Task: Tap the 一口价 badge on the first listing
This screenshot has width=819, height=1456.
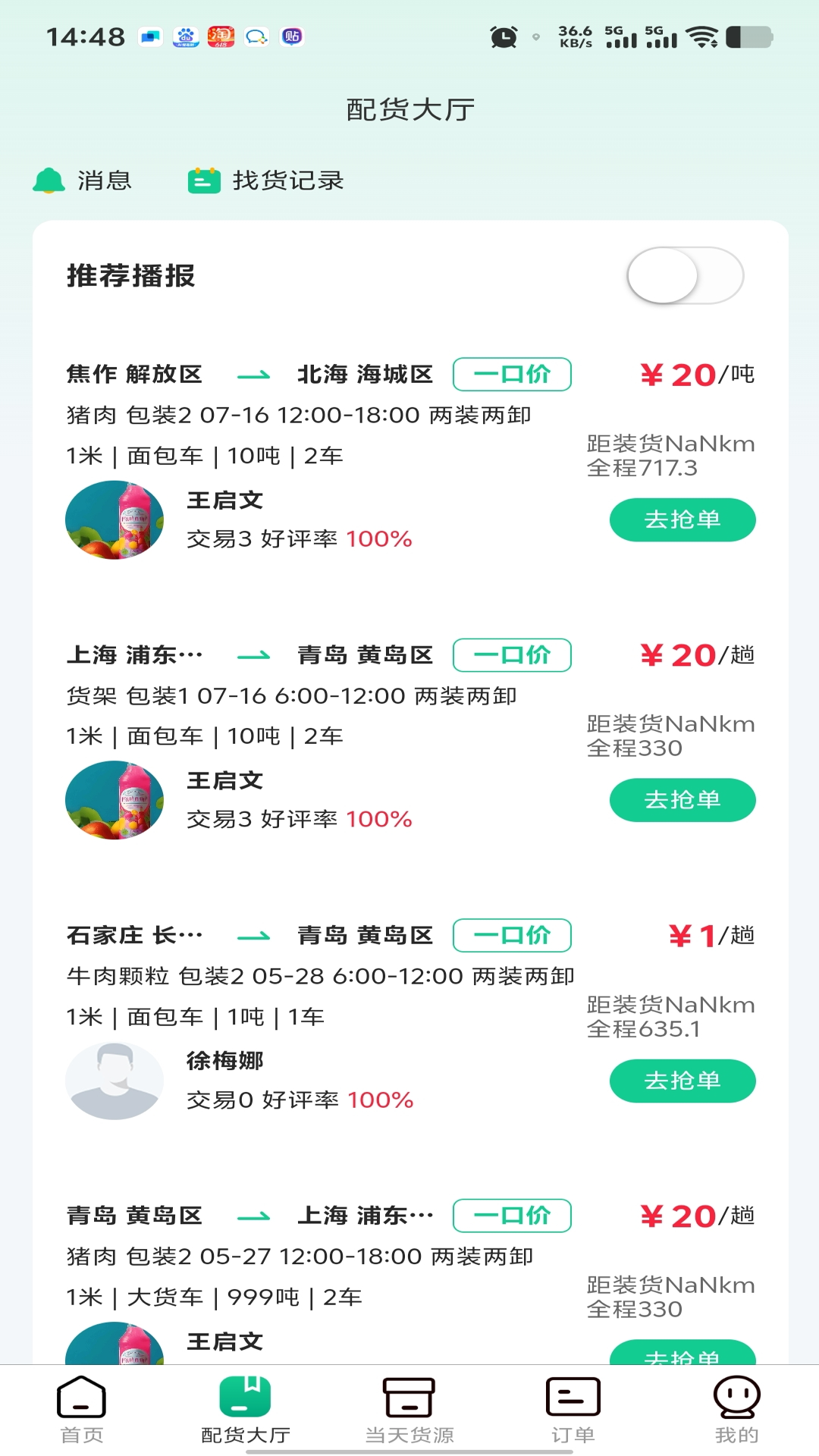Action: (511, 374)
